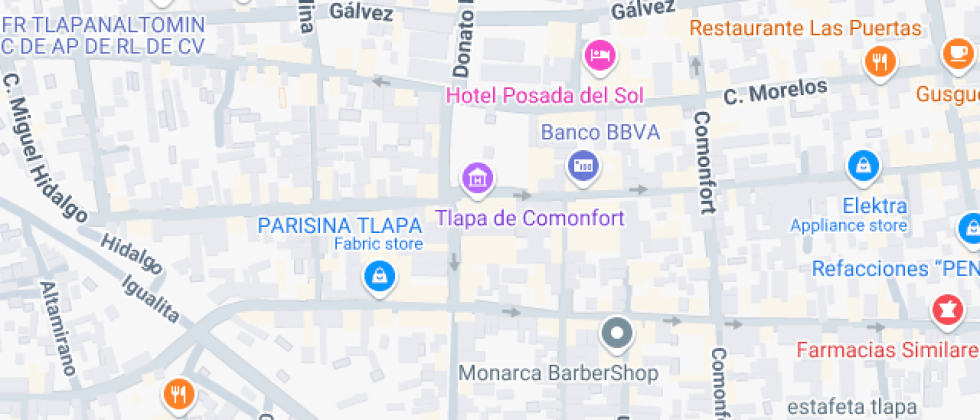Tap the restaurant pin below Igualita street
The image size is (980, 420).
(178, 393)
